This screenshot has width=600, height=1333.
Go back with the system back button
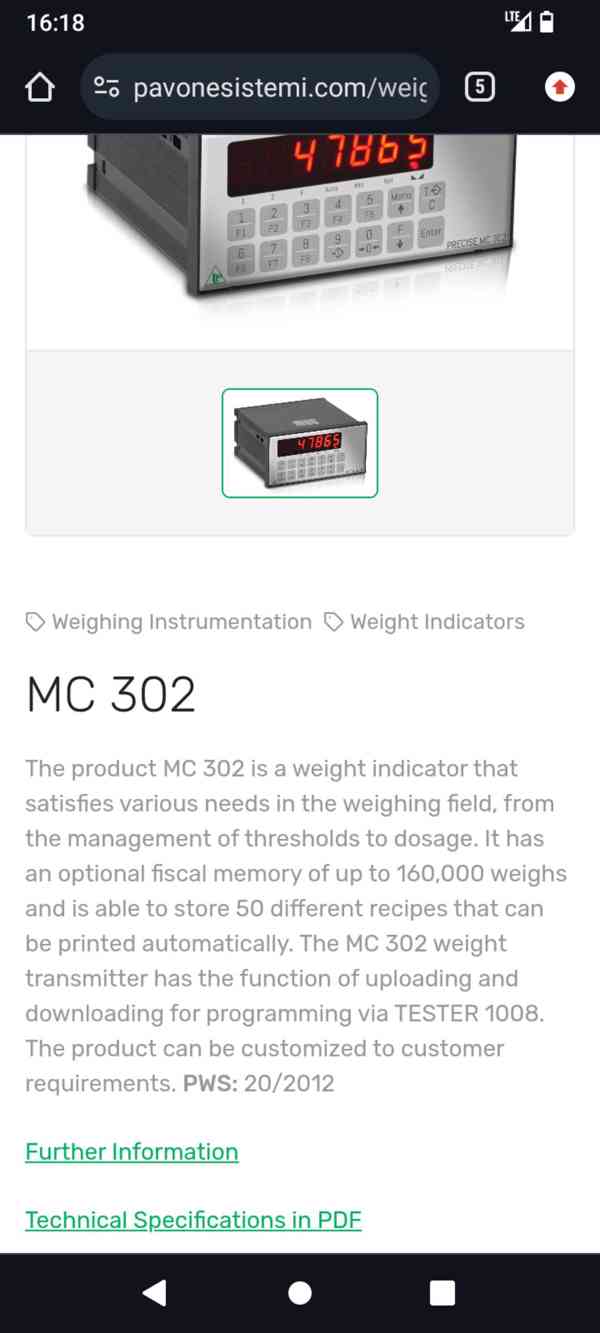[155, 1293]
